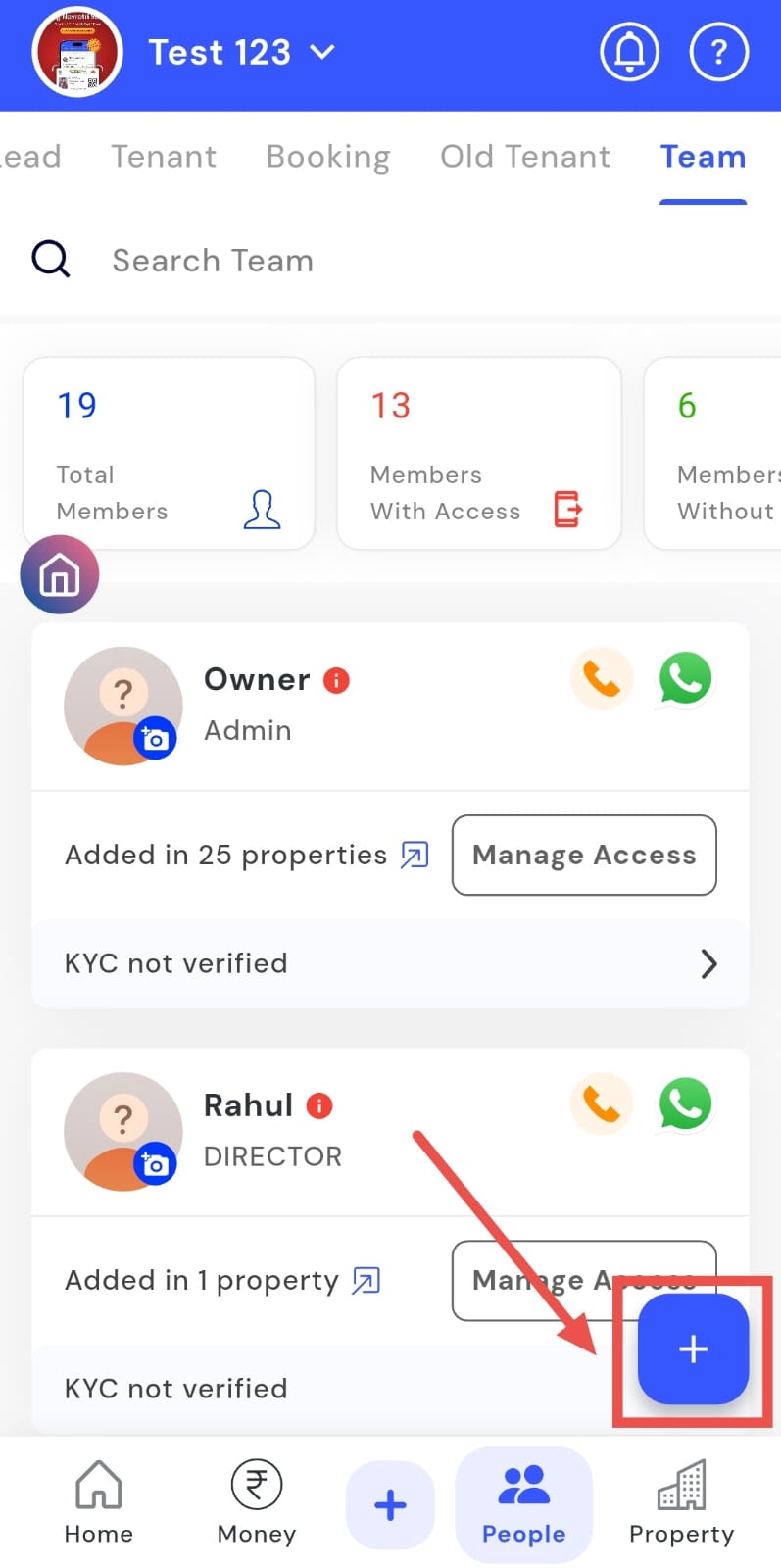Switch to the Old Tenant tab

[x=525, y=157]
